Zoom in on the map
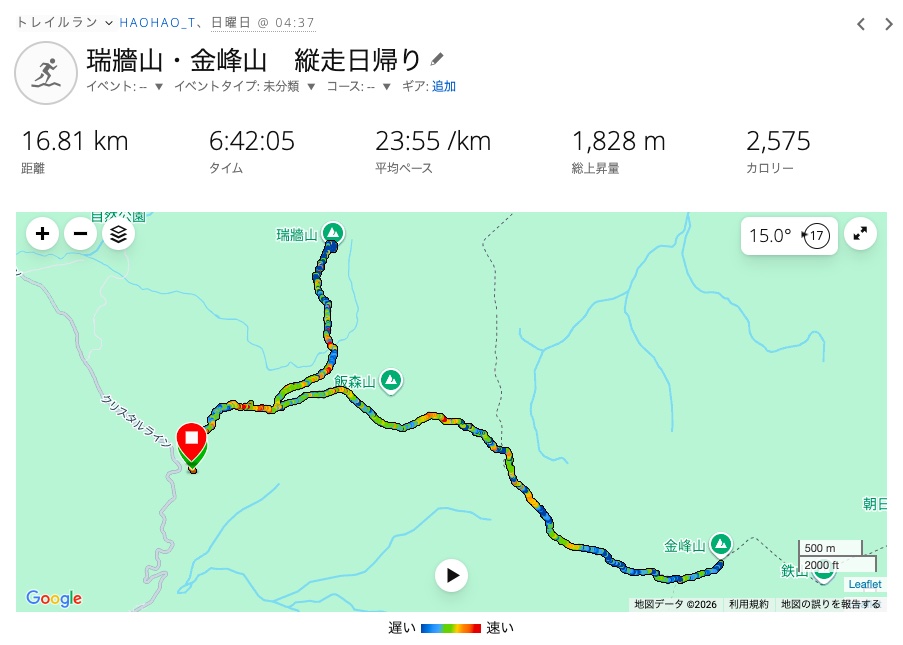The height and width of the screenshot is (645, 903). [x=42, y=234]
